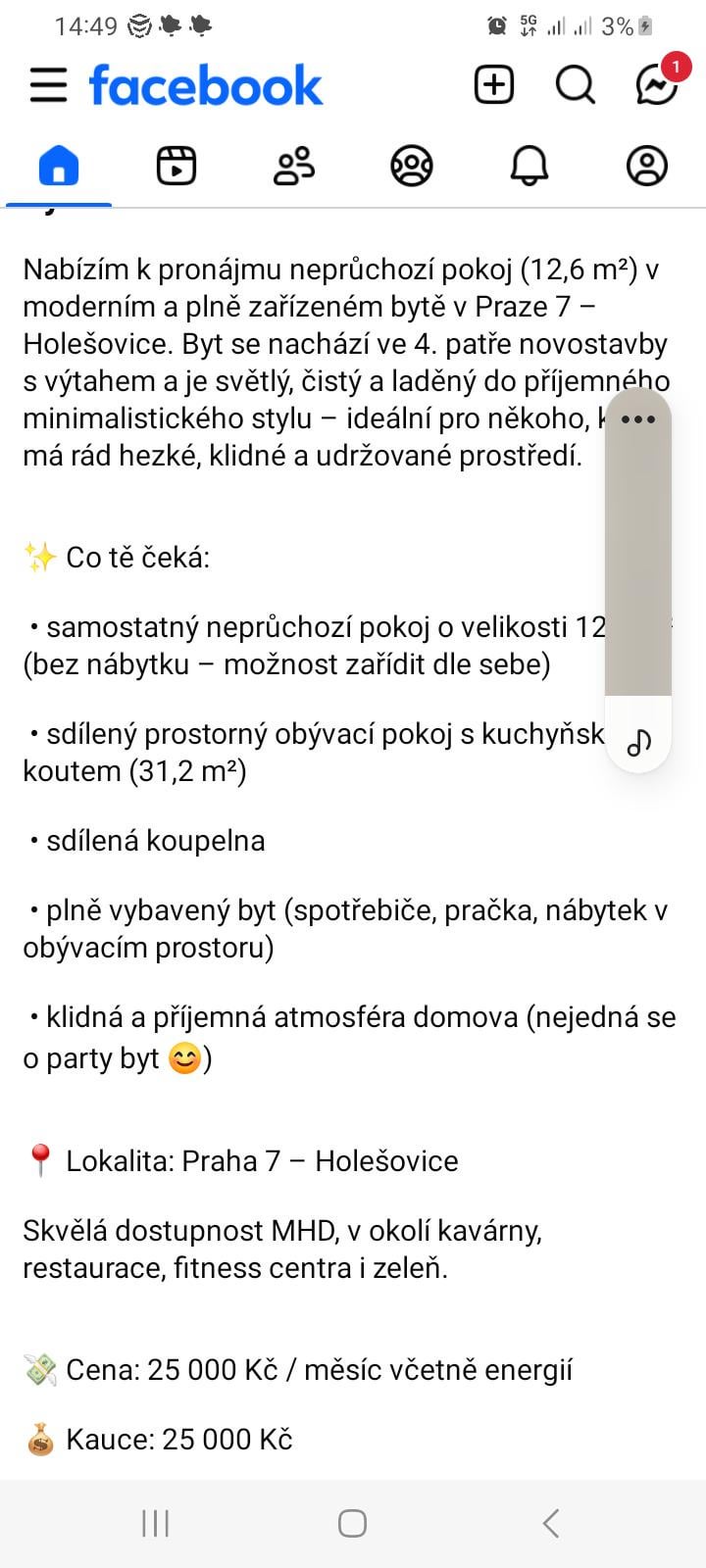Switch to the Home feed tab
This screenshot has width=706, height=1568.
[x=59, y=166]
